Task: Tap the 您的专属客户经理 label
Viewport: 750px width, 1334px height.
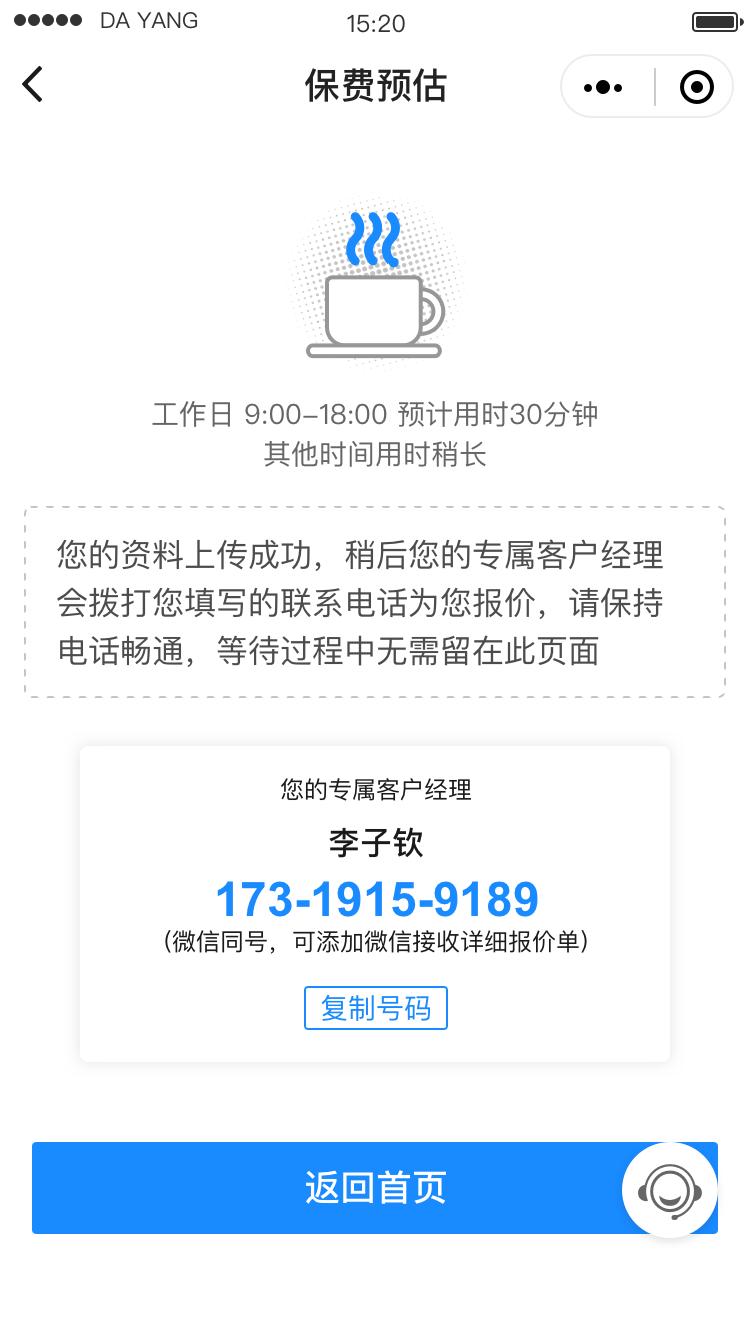Action: pos(375,790)
